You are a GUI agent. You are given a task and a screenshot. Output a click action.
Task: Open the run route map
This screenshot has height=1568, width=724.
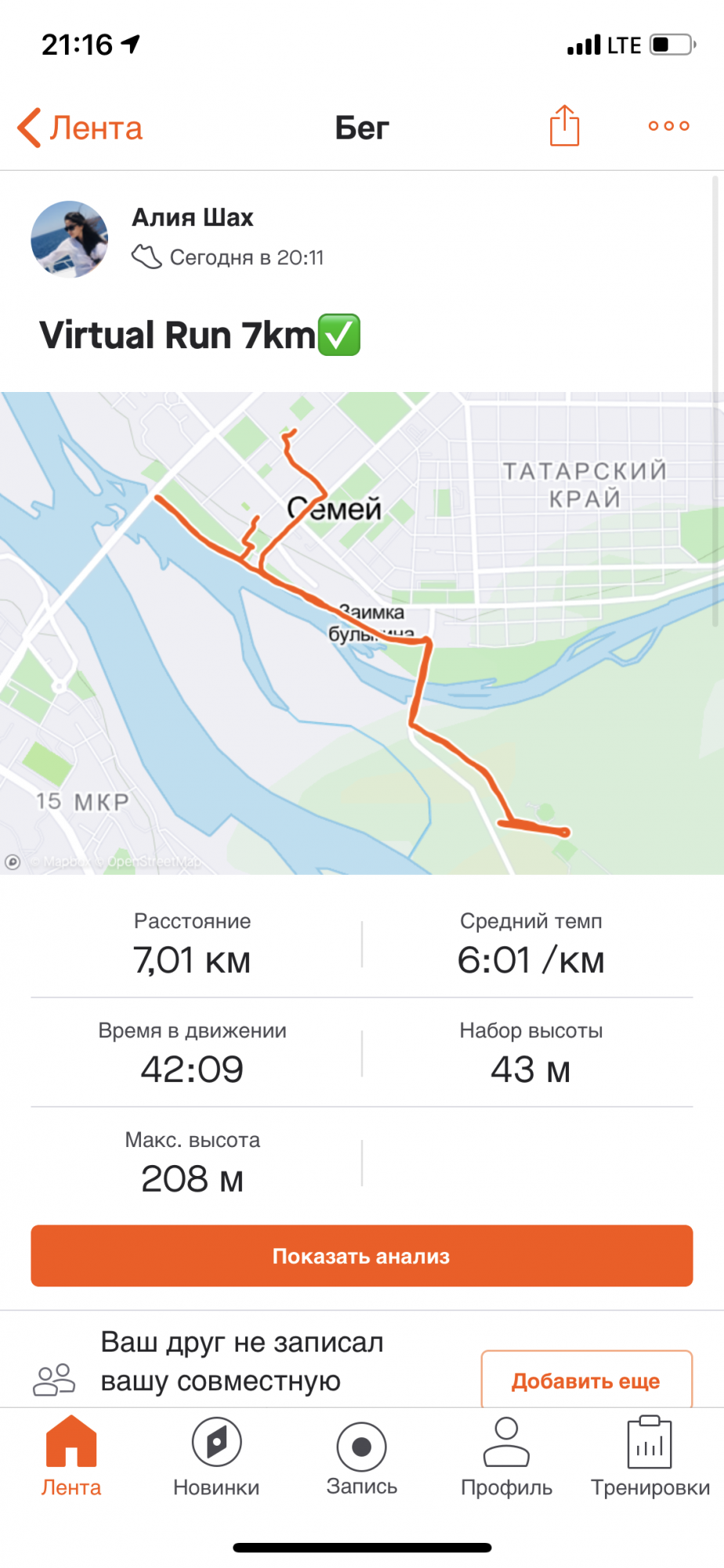[x=362, y=633]
